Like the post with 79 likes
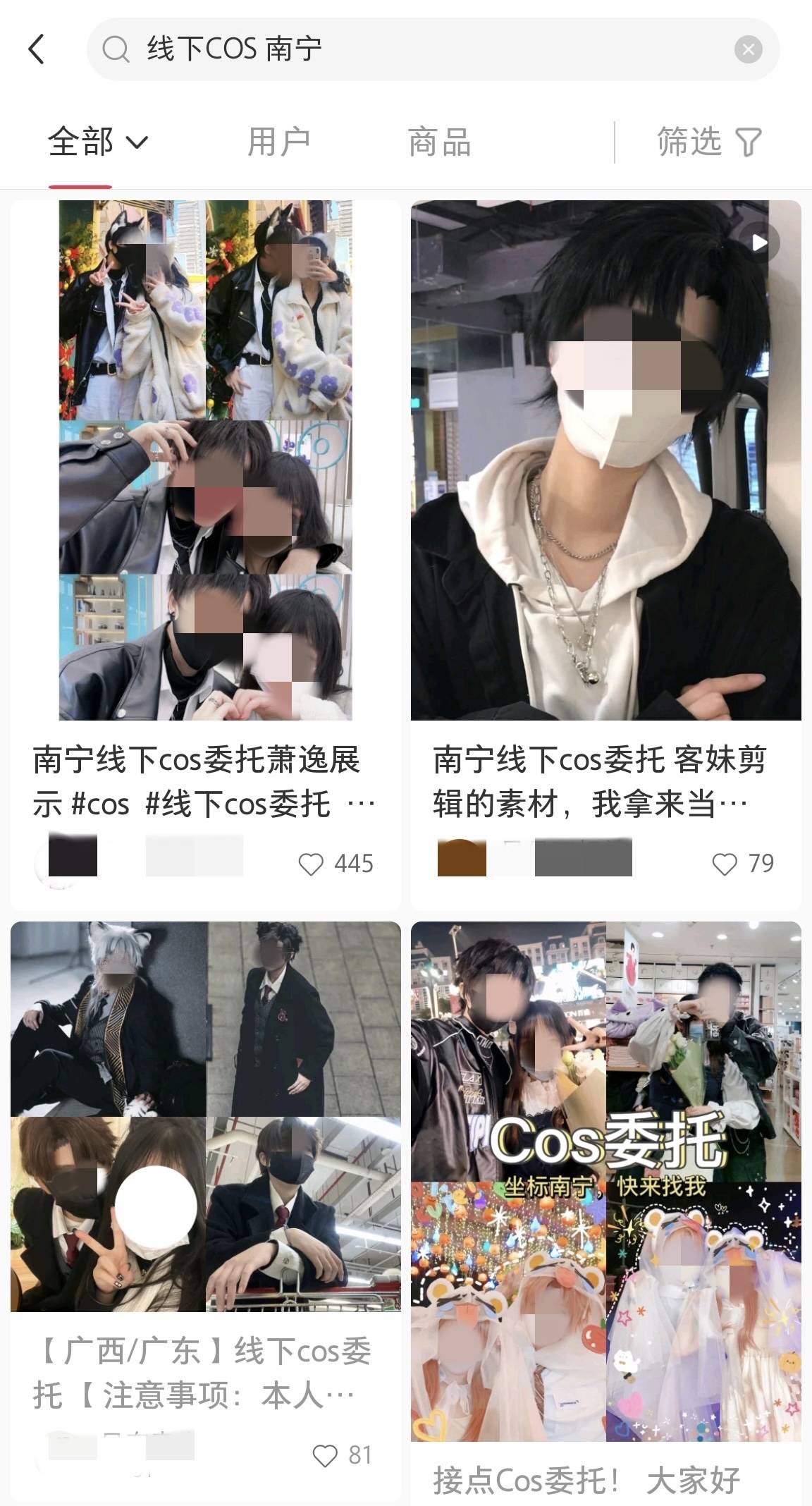The height and width of the screenshot is (1506, 812). click(724, 864)
